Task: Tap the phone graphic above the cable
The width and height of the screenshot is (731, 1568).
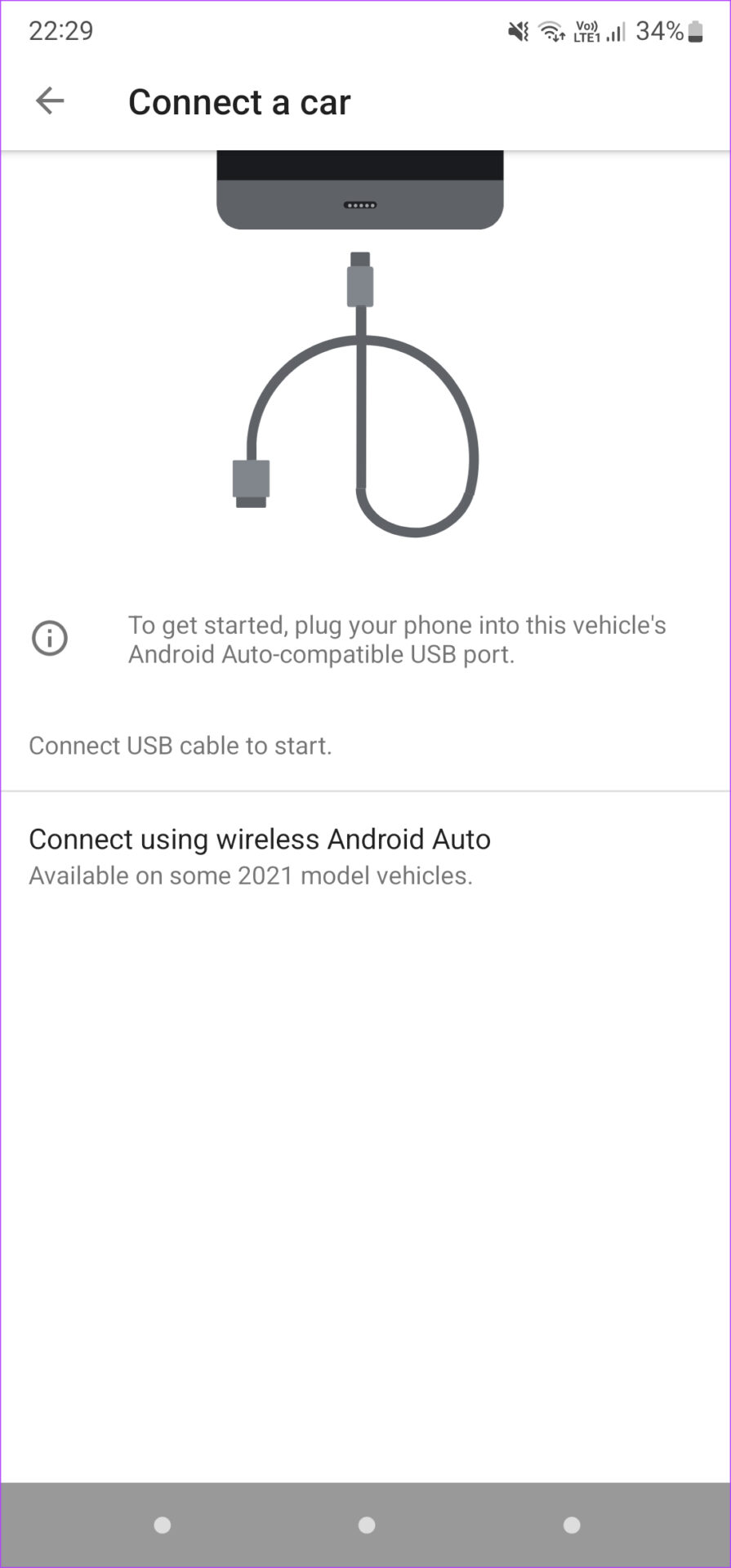Action: pos(359,188)
